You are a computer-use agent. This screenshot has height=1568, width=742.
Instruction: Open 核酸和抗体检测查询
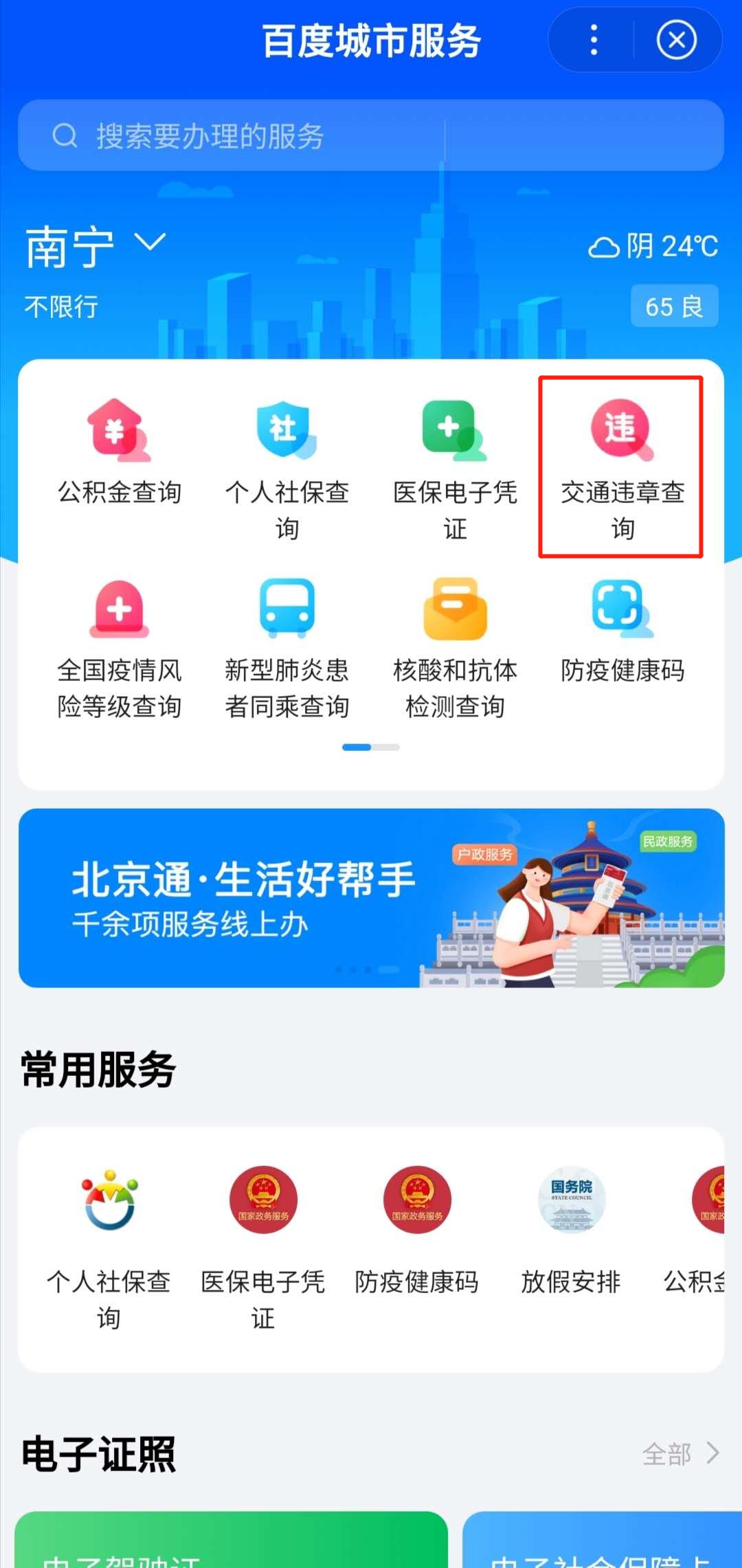pos(455,646)
